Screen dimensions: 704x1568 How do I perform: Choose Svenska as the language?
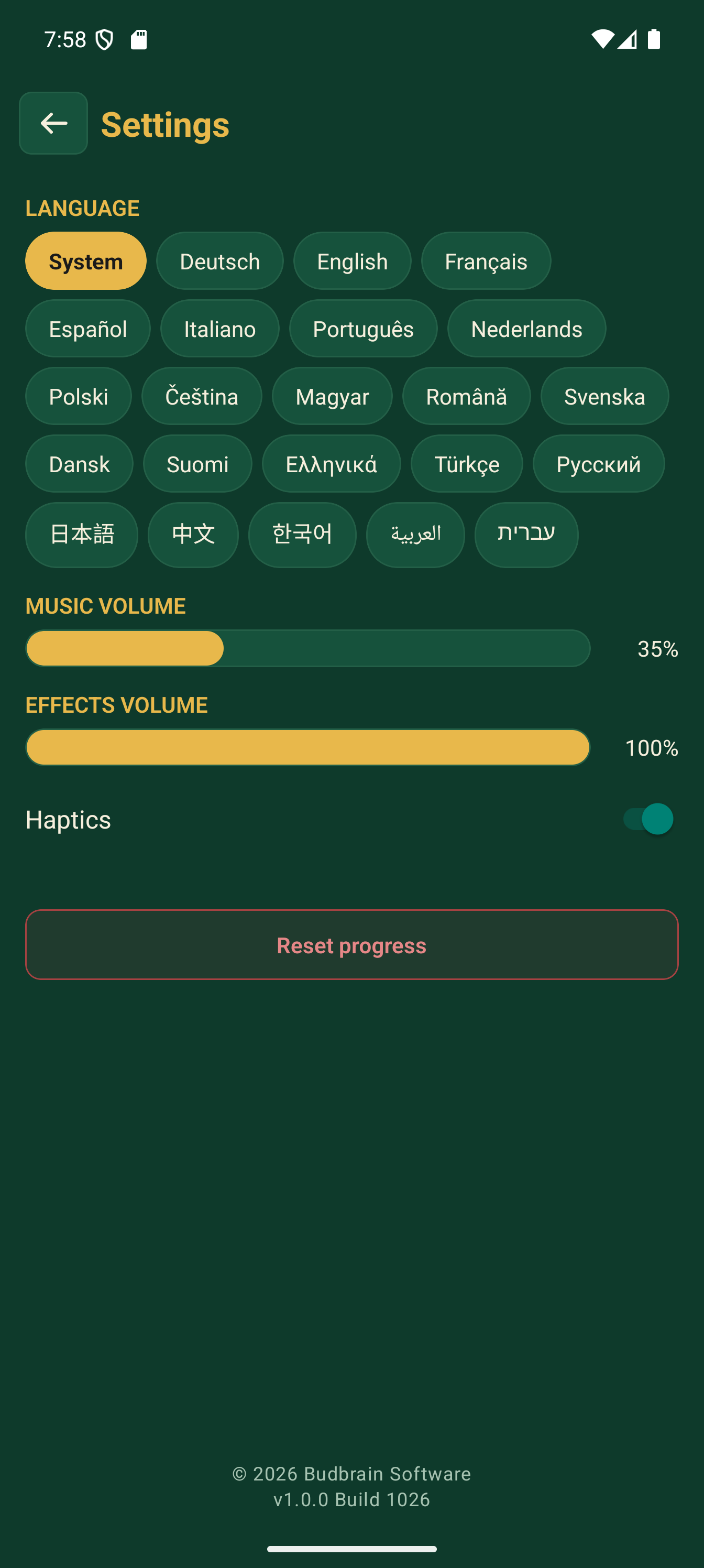[605, 396]
